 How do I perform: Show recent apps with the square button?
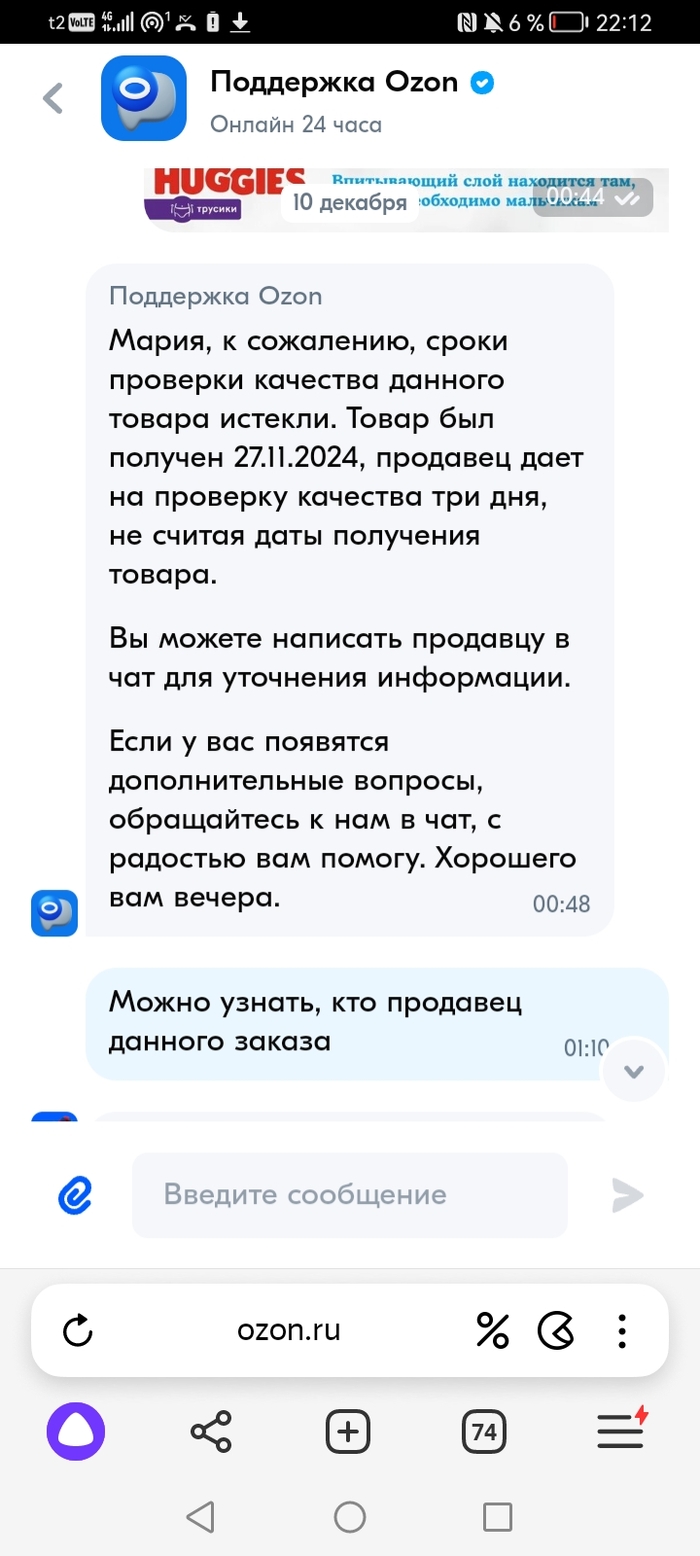point(497,1517)
